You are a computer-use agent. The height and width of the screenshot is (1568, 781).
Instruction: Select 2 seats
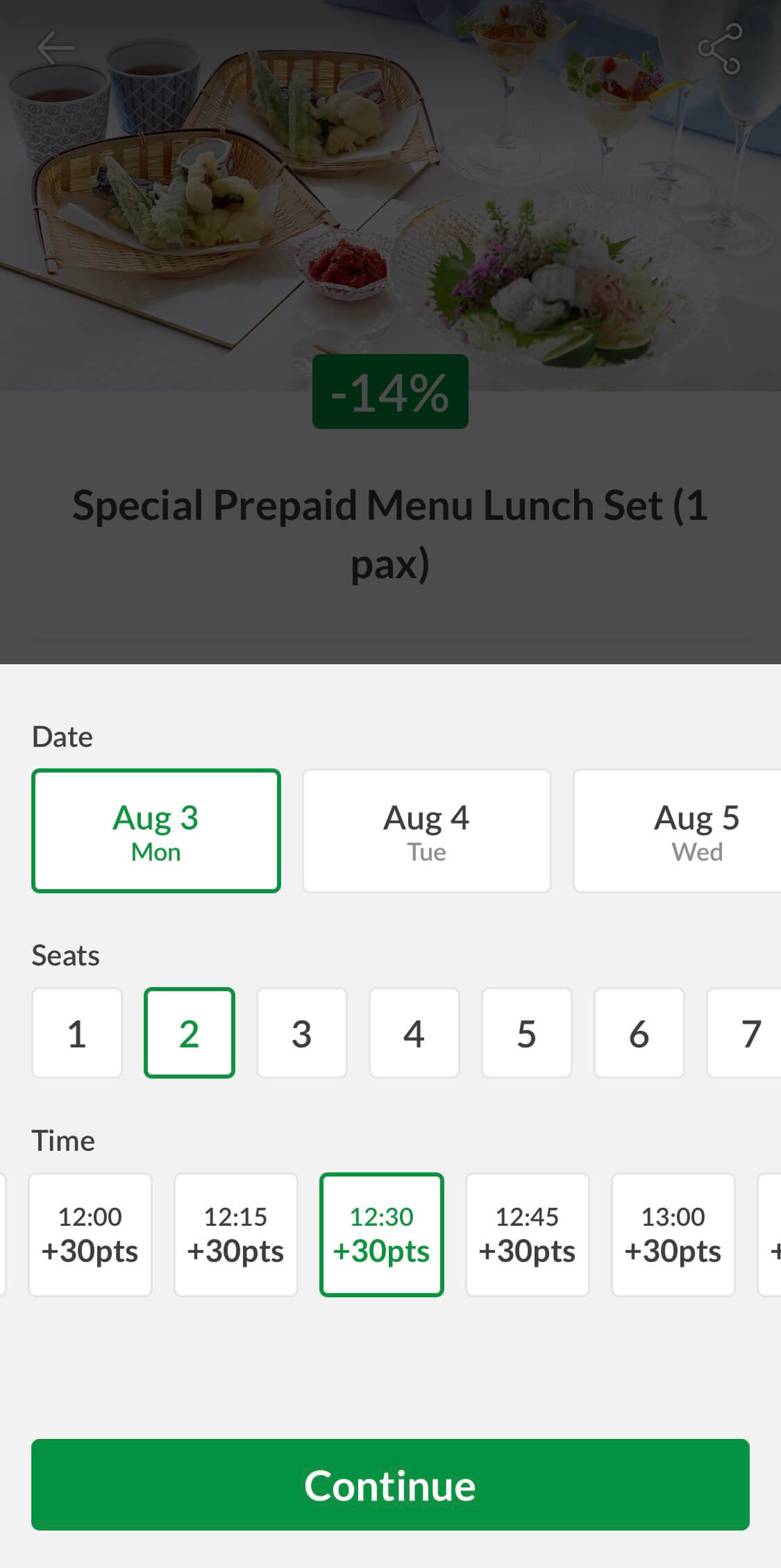click(190, 1033)
